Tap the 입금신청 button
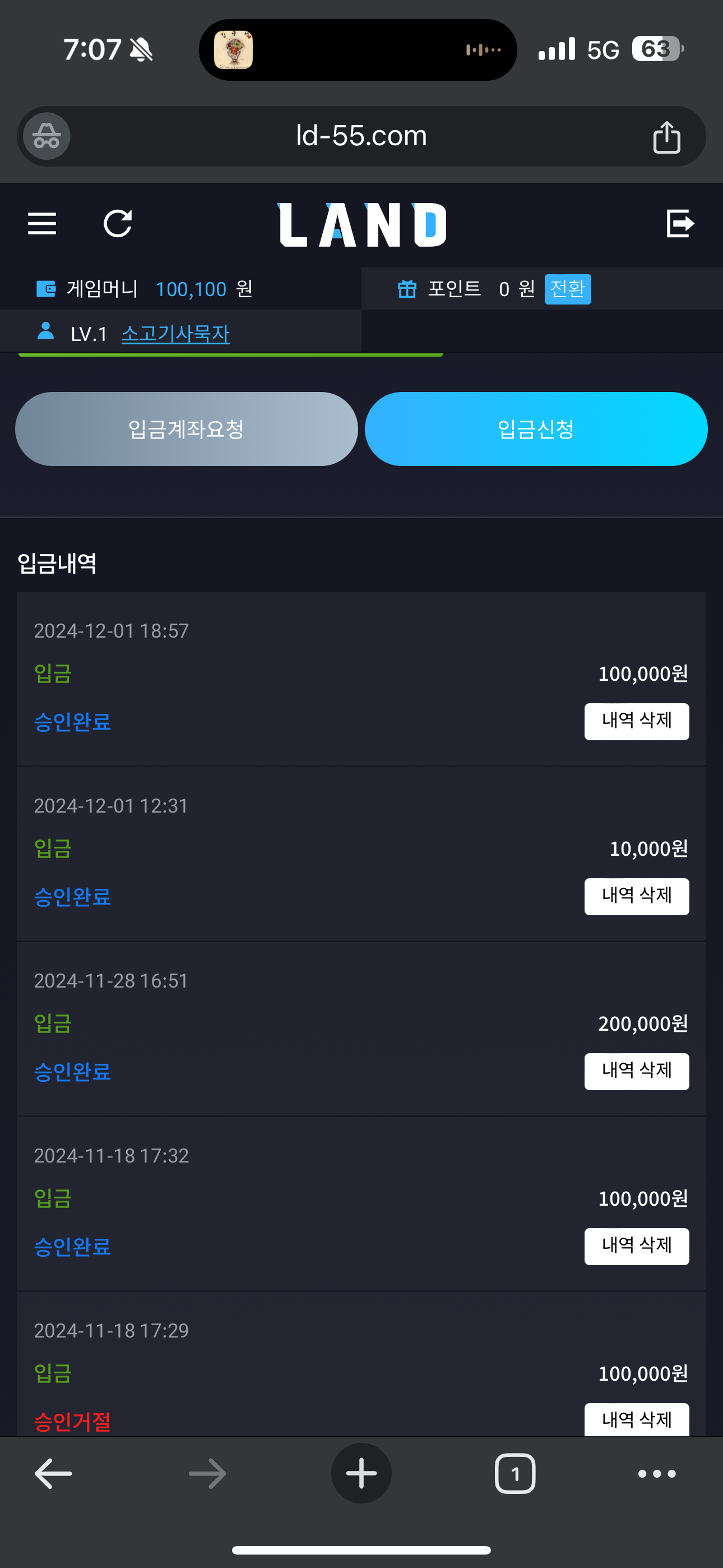Image resolution: width=723 pixels, height=1568 pixels. 536,429
